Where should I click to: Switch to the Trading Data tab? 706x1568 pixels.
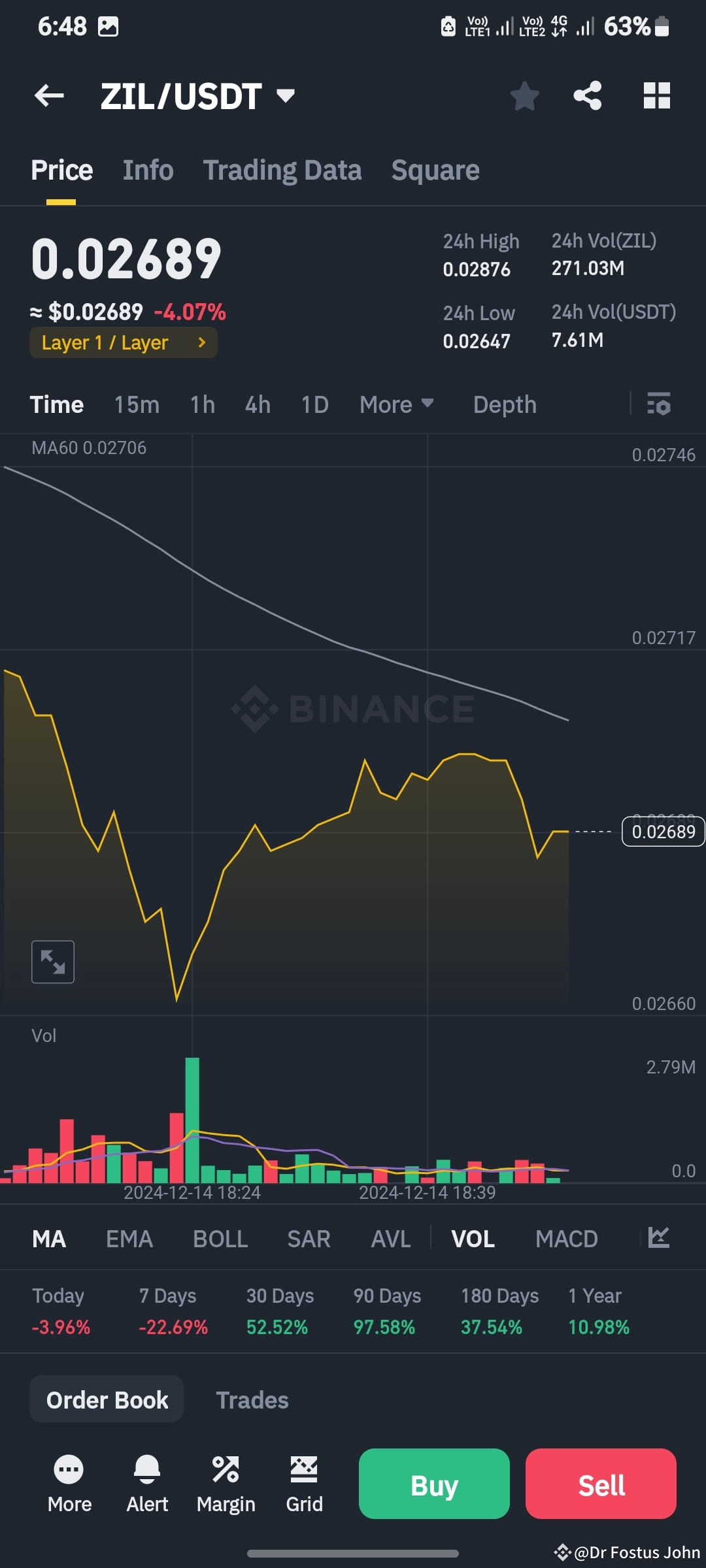282,169
